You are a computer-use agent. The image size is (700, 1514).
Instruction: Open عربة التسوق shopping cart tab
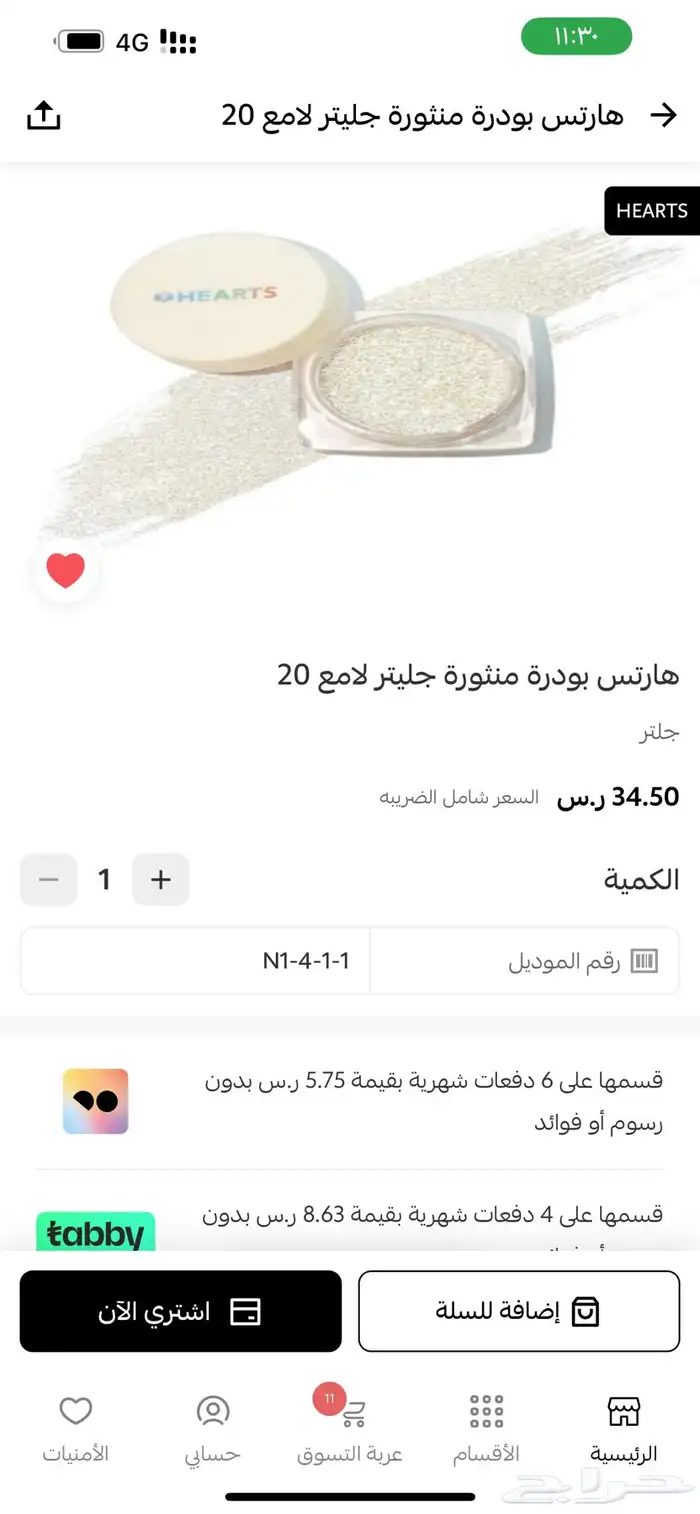point(349,1428)
